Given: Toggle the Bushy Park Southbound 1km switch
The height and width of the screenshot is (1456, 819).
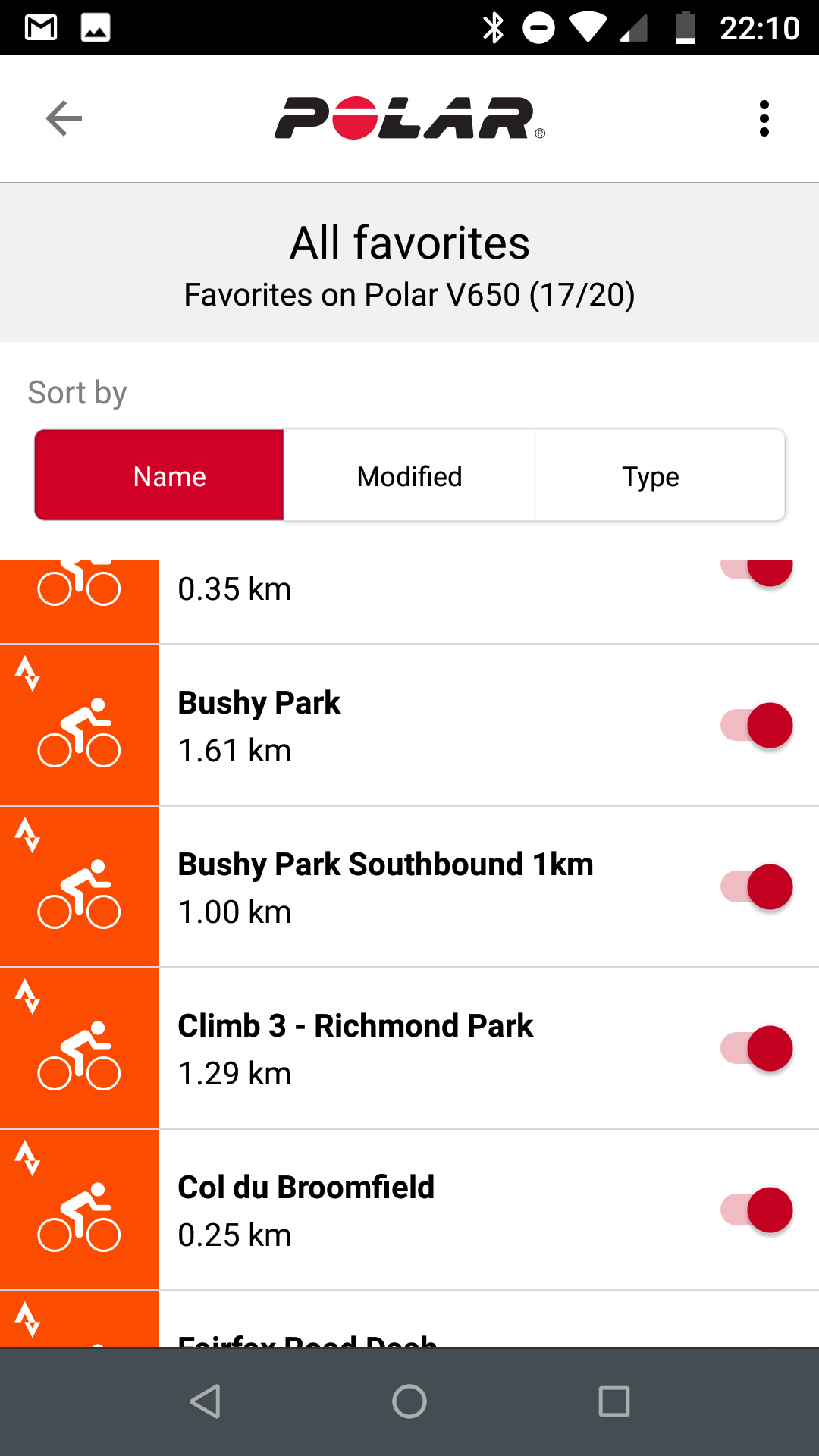Looking at the screenshot, I should click(x=757, y=887).
